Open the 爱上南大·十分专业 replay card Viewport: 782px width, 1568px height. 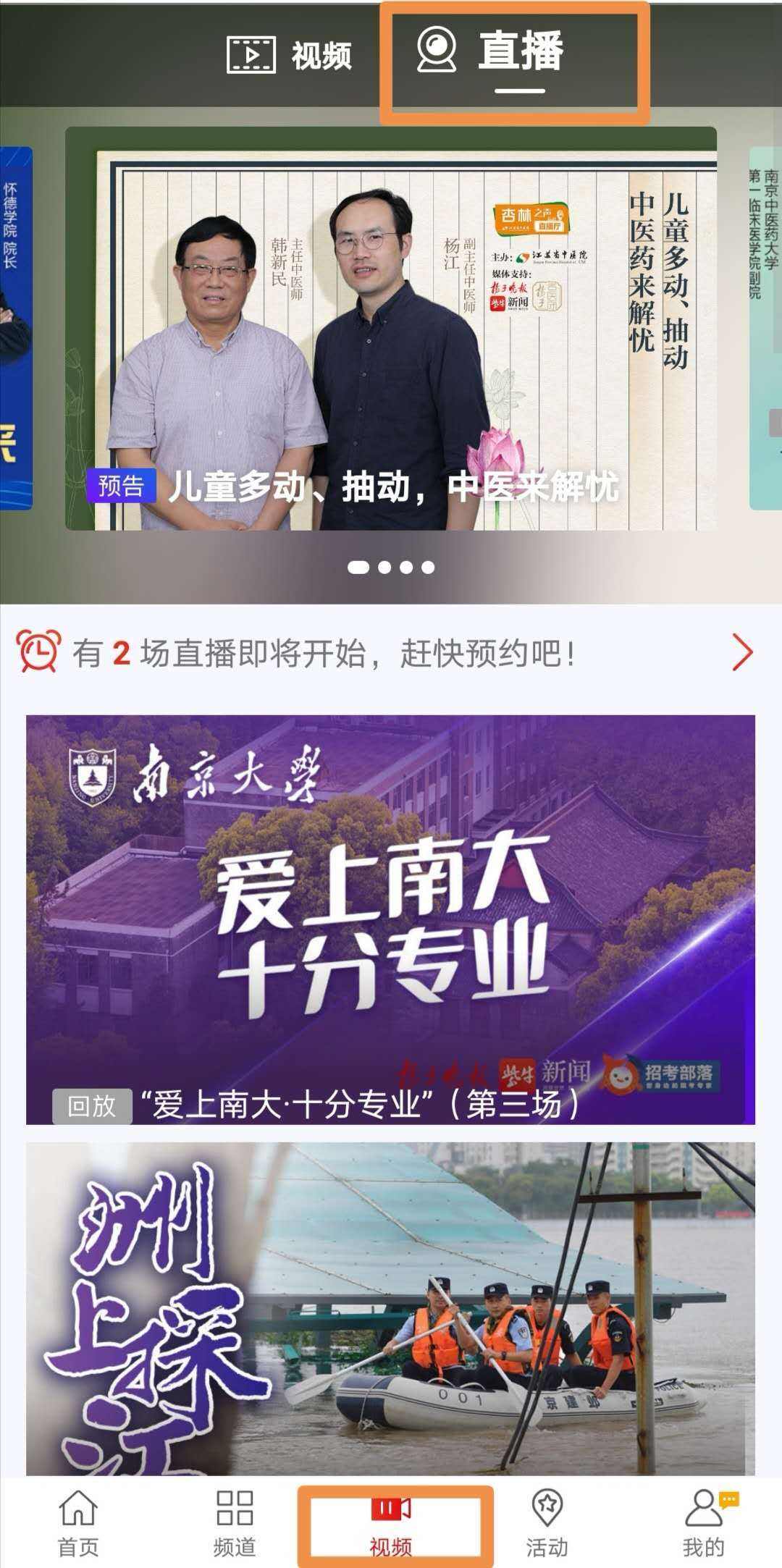pyautogui.click(x=390, y=919)
